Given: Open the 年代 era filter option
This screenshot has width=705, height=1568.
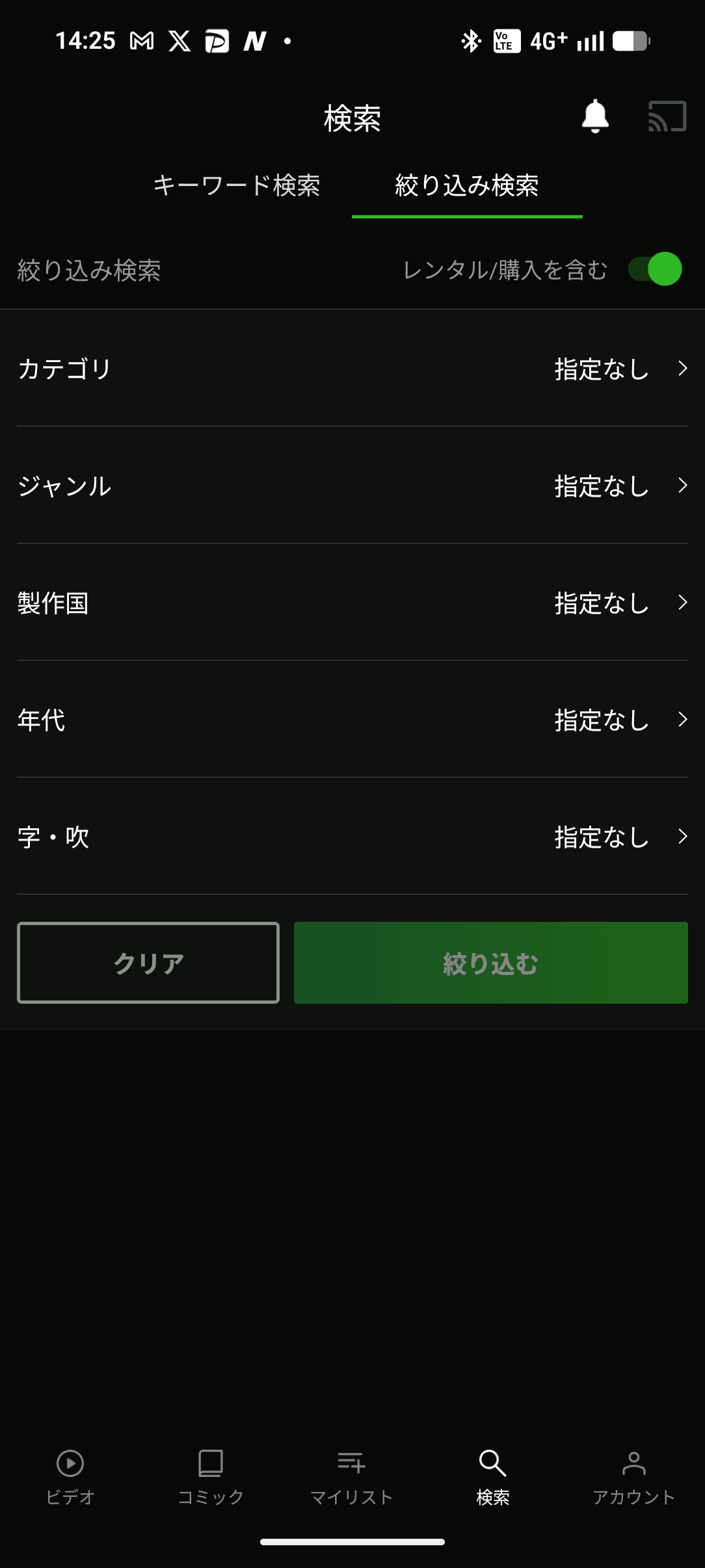Looking at the screenshot, I should coord(352,720).
